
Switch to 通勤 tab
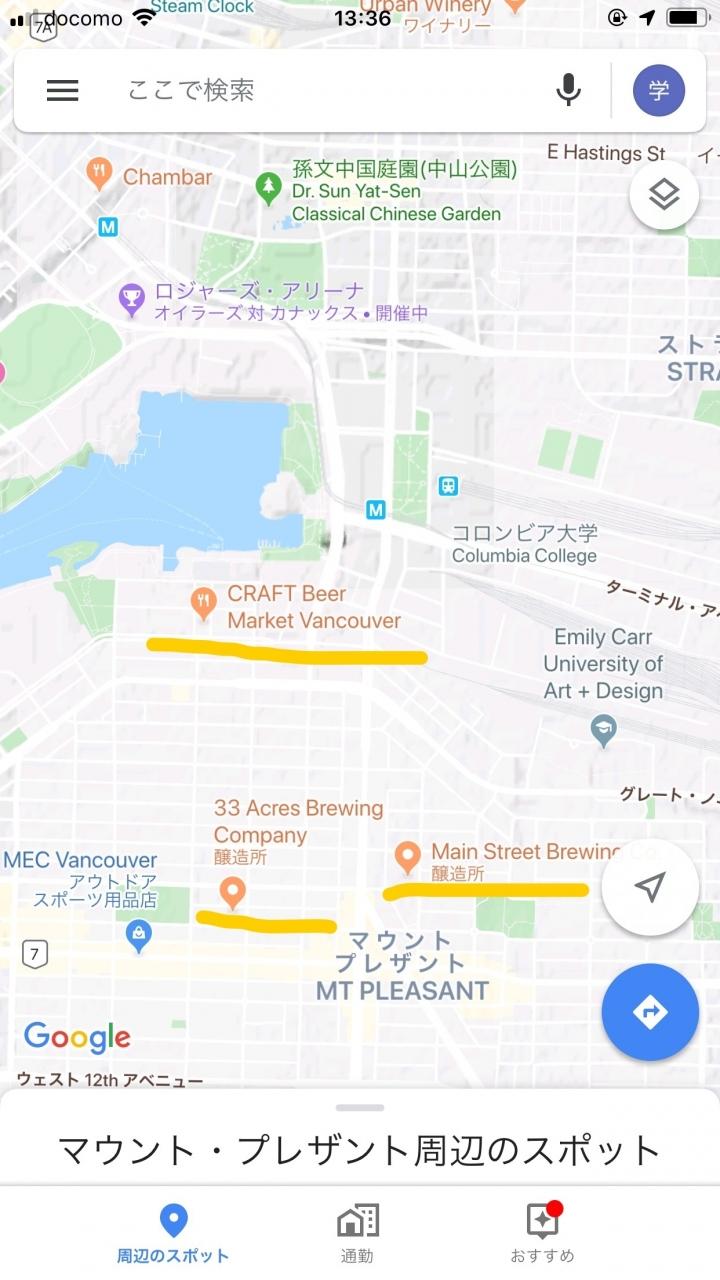[x=357, y=1234]
